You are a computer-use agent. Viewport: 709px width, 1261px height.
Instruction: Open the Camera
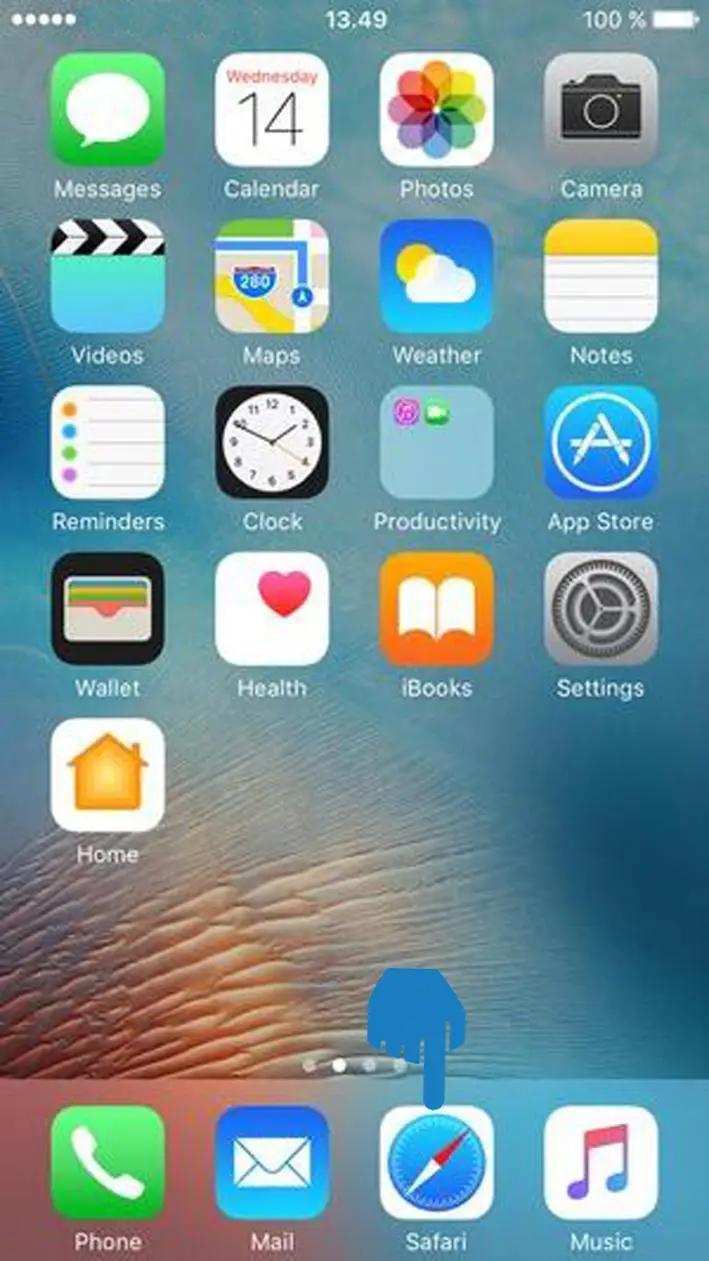point(601,109)
